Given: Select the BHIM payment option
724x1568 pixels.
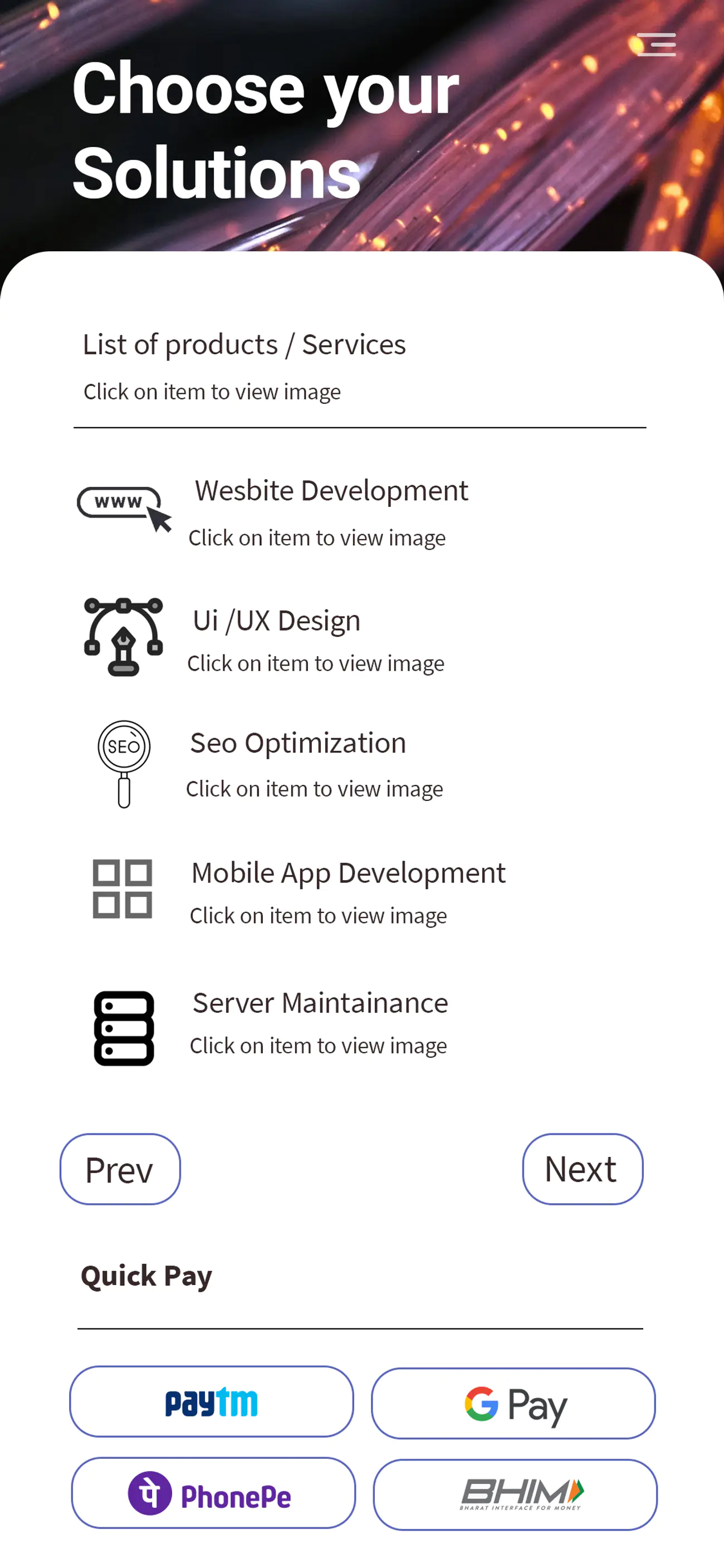Looking at the screenshot, I should tap(515, 1494).
